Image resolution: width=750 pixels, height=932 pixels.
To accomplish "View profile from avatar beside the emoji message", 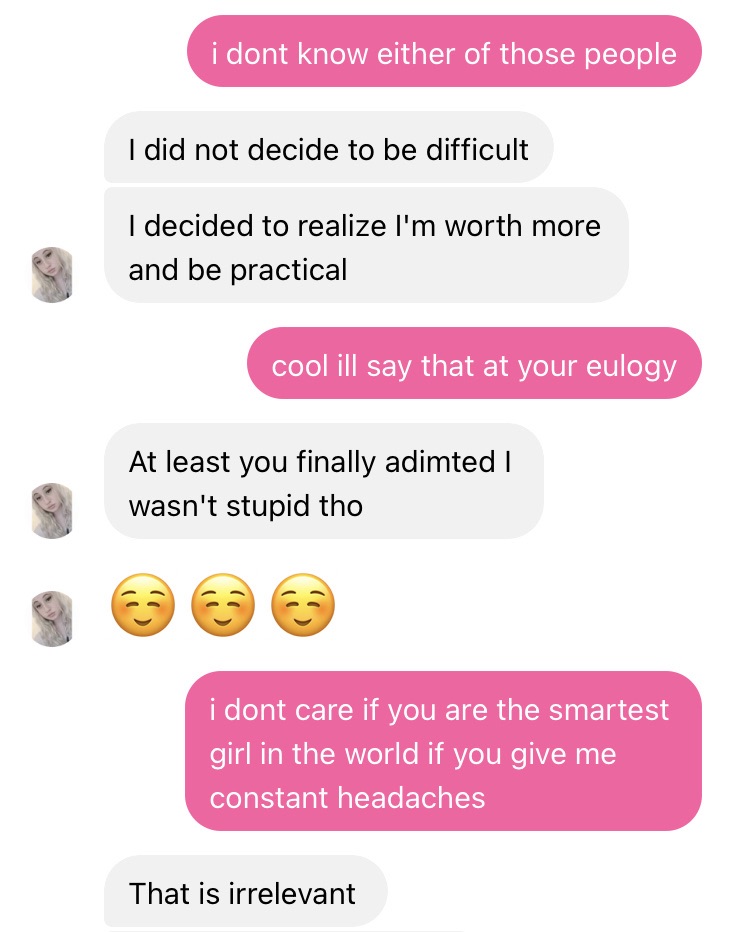I will pyautogui.click(x=54, y=619).
